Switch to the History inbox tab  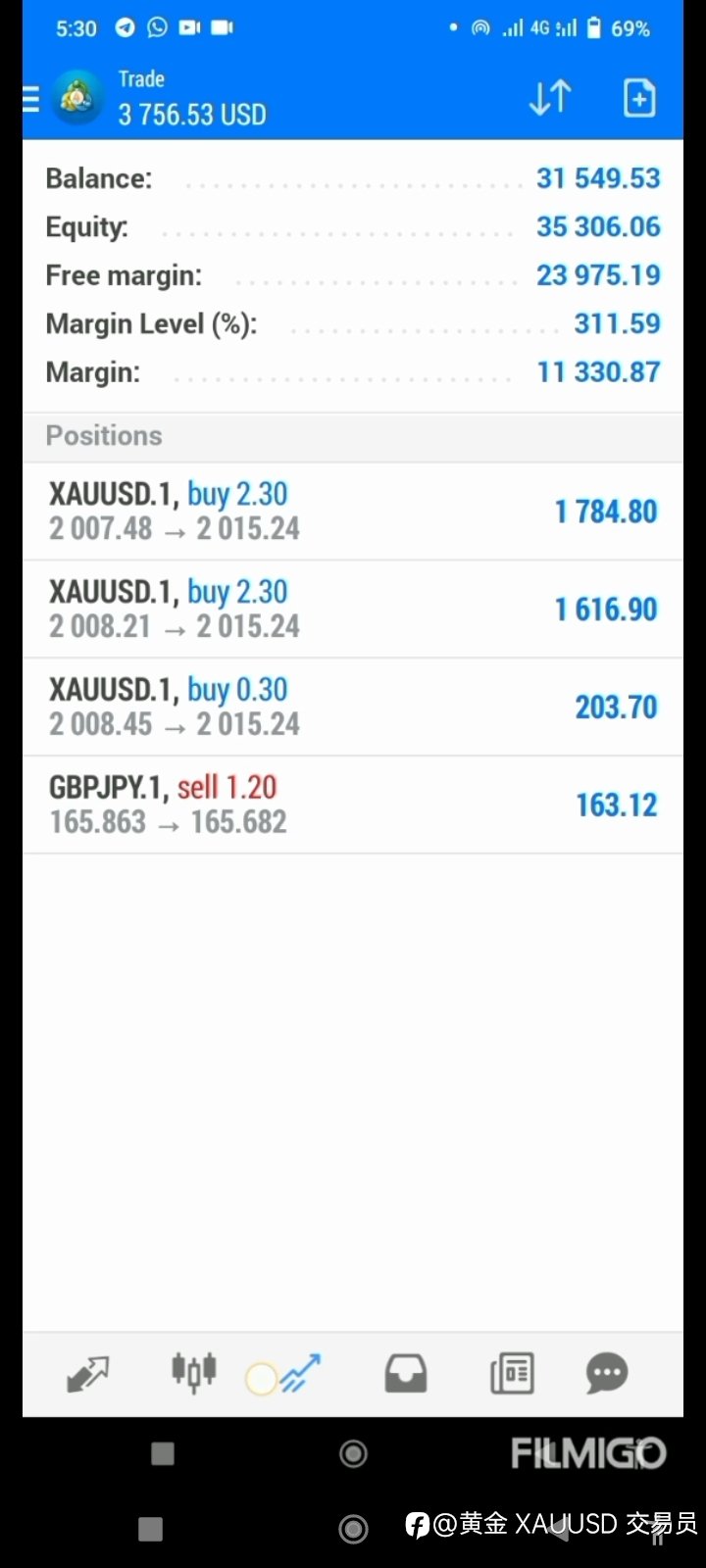coord(406,1374)
